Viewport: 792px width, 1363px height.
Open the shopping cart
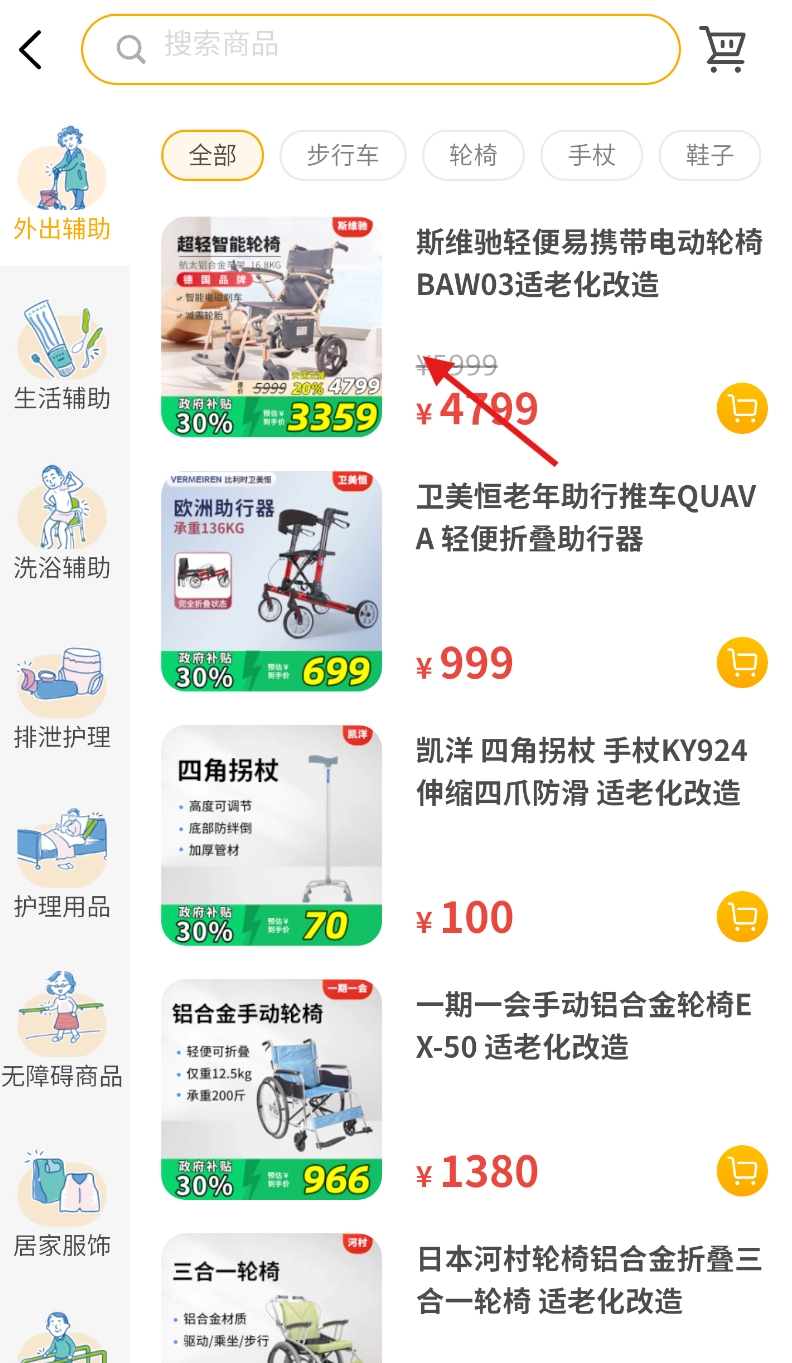[723, 49]
